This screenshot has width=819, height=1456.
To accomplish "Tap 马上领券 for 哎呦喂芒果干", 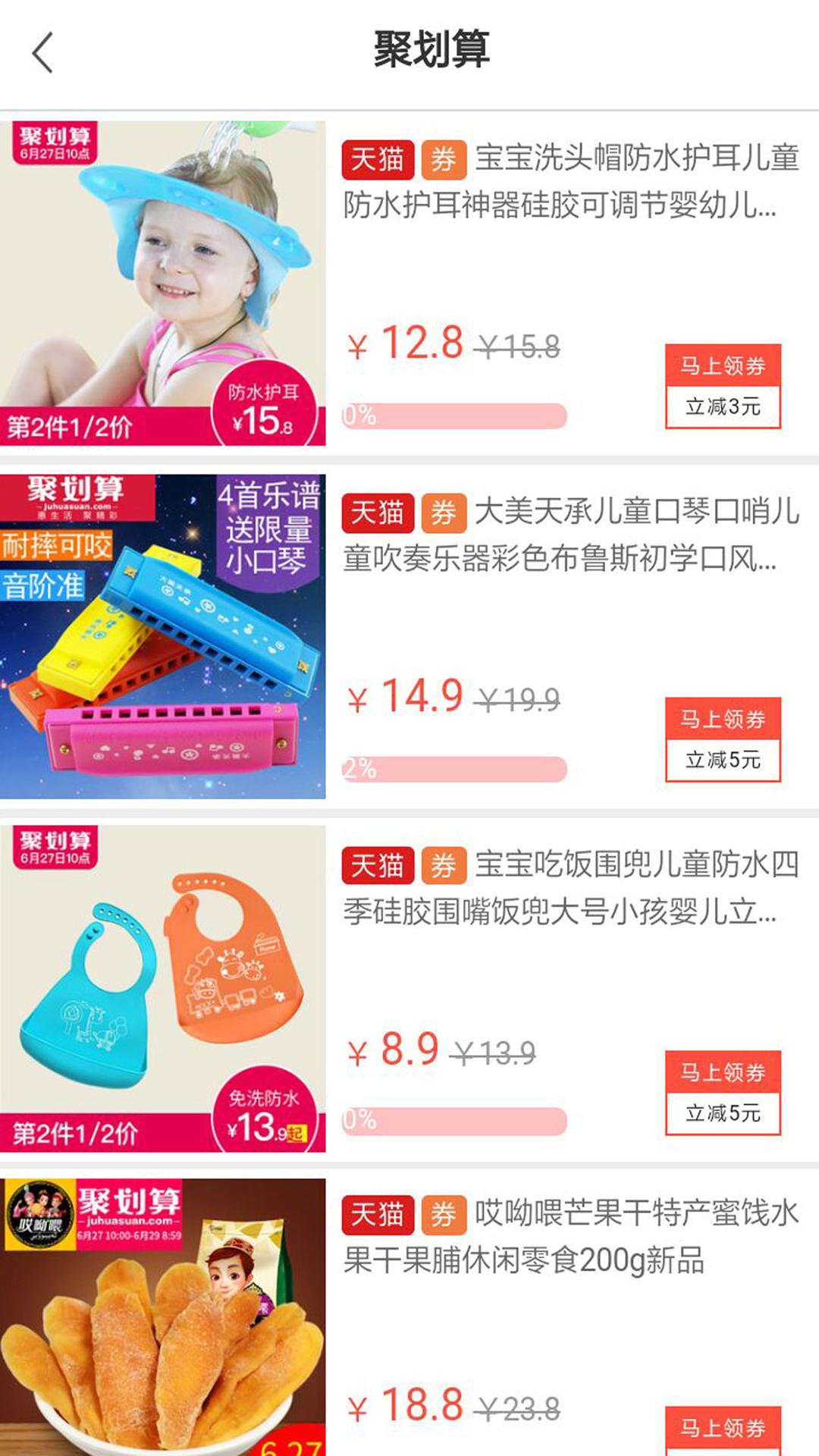I will [723, 1430].
